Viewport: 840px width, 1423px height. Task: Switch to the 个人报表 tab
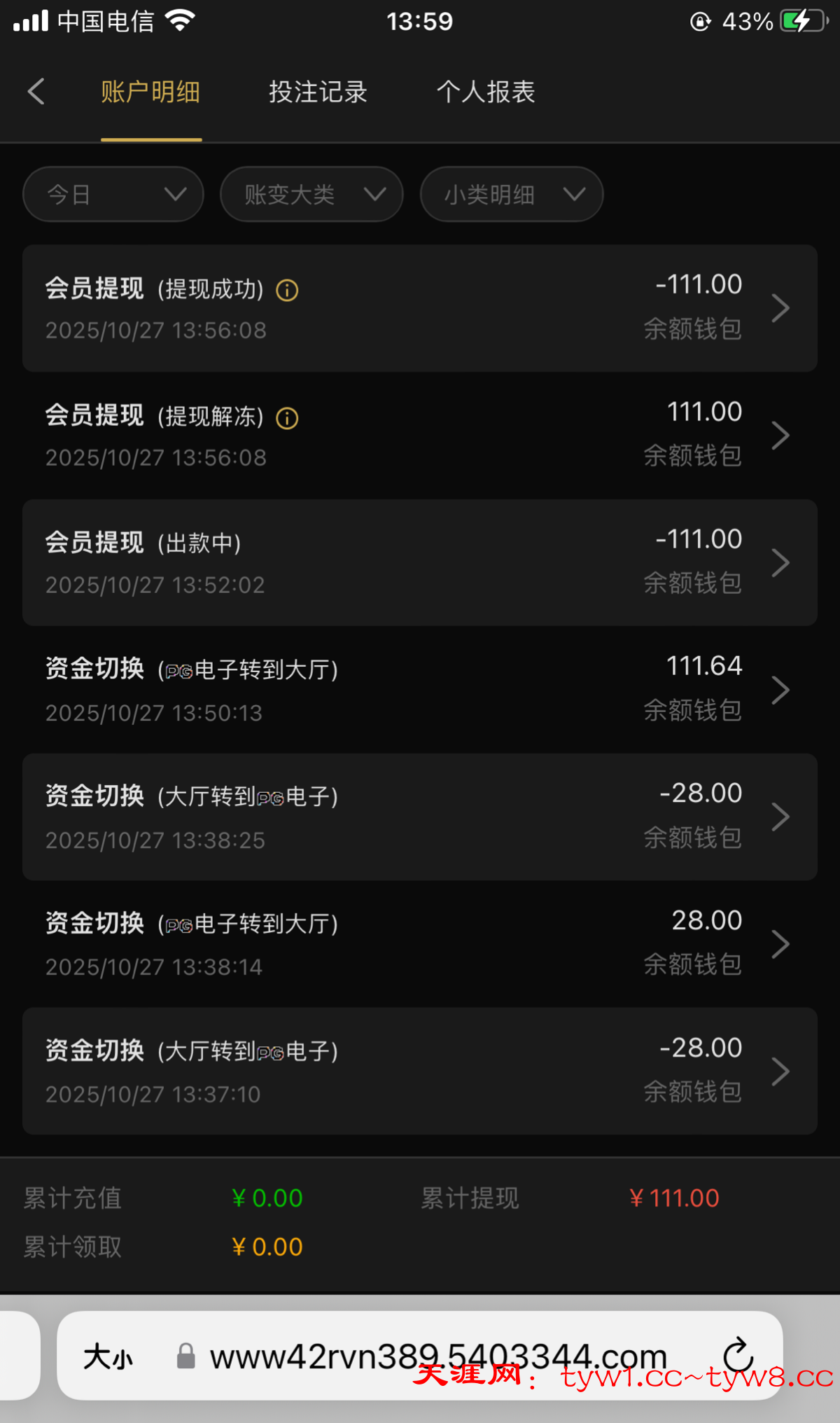pos(486,92)
